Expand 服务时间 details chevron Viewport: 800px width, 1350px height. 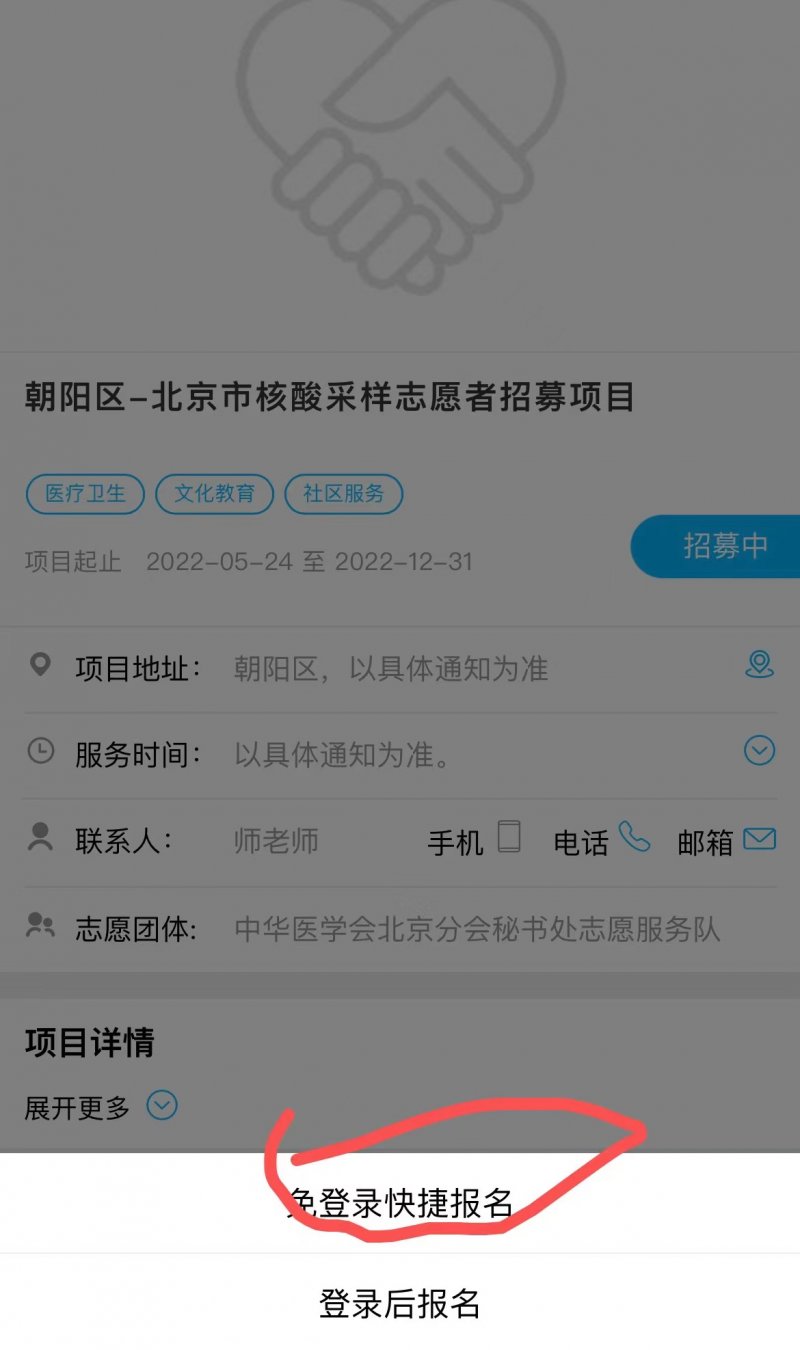760,750
